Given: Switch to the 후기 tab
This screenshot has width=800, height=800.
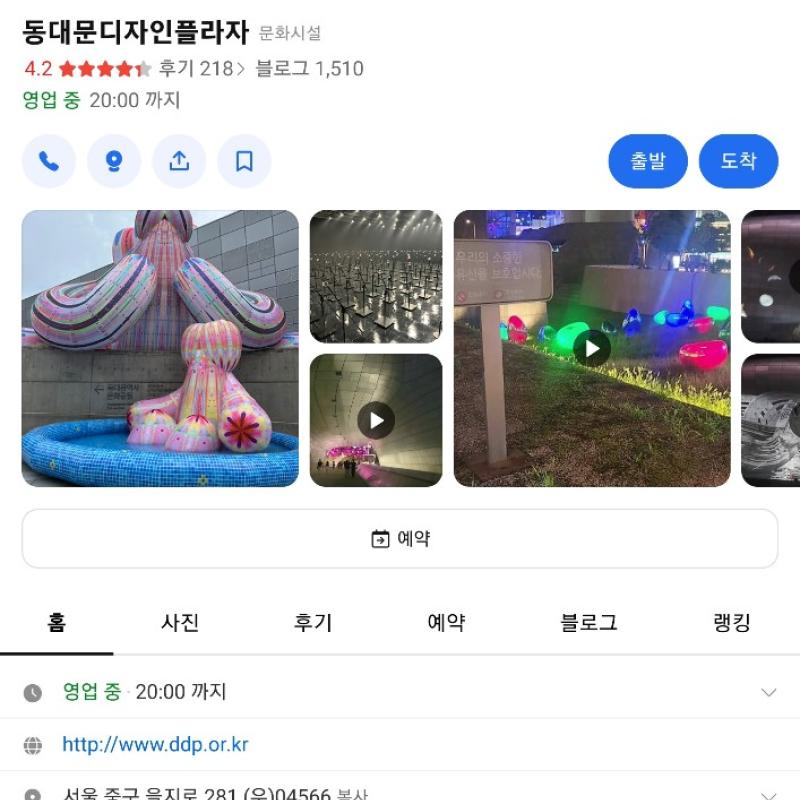Looking at the screenshot, I should [313, 623].
